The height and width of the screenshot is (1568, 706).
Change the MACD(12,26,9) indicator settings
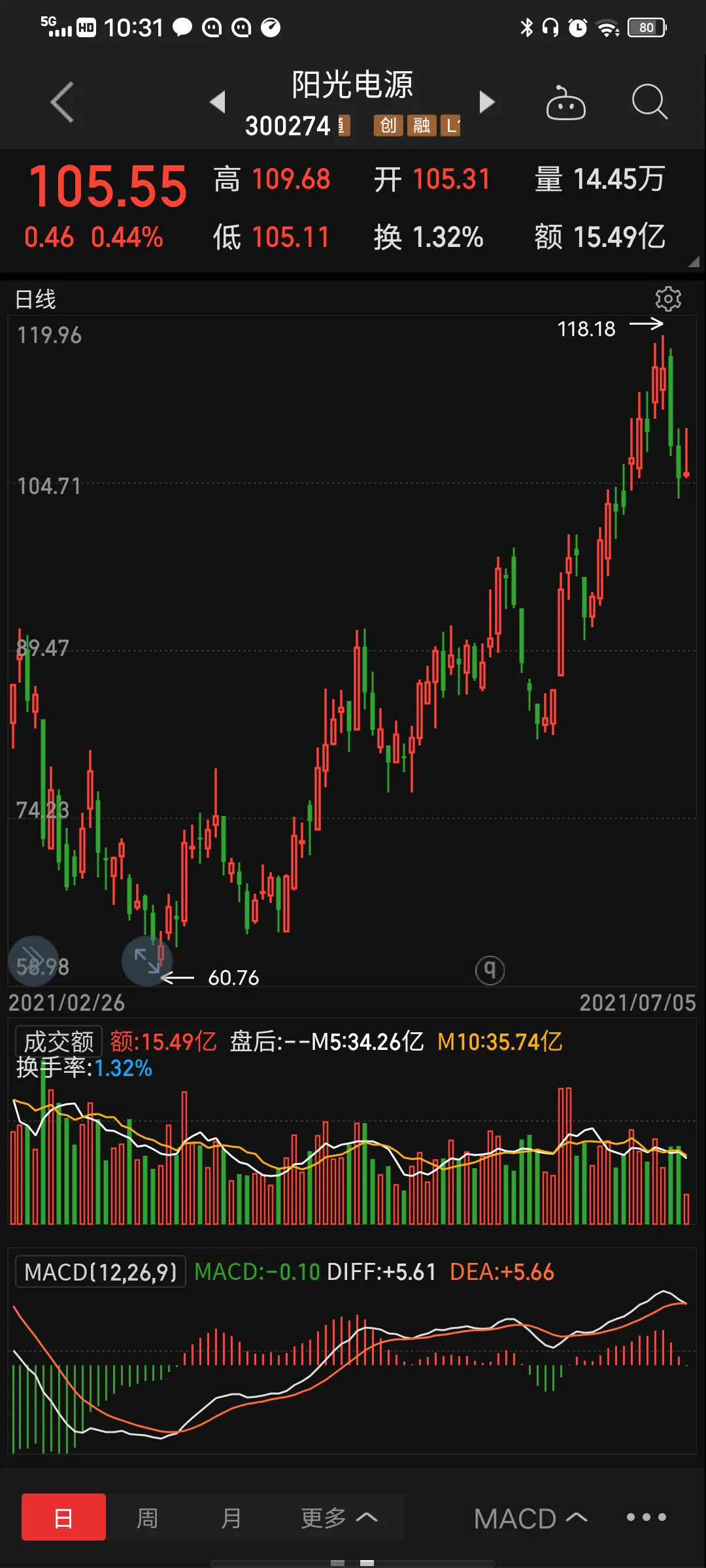[x=101, y=1272]
